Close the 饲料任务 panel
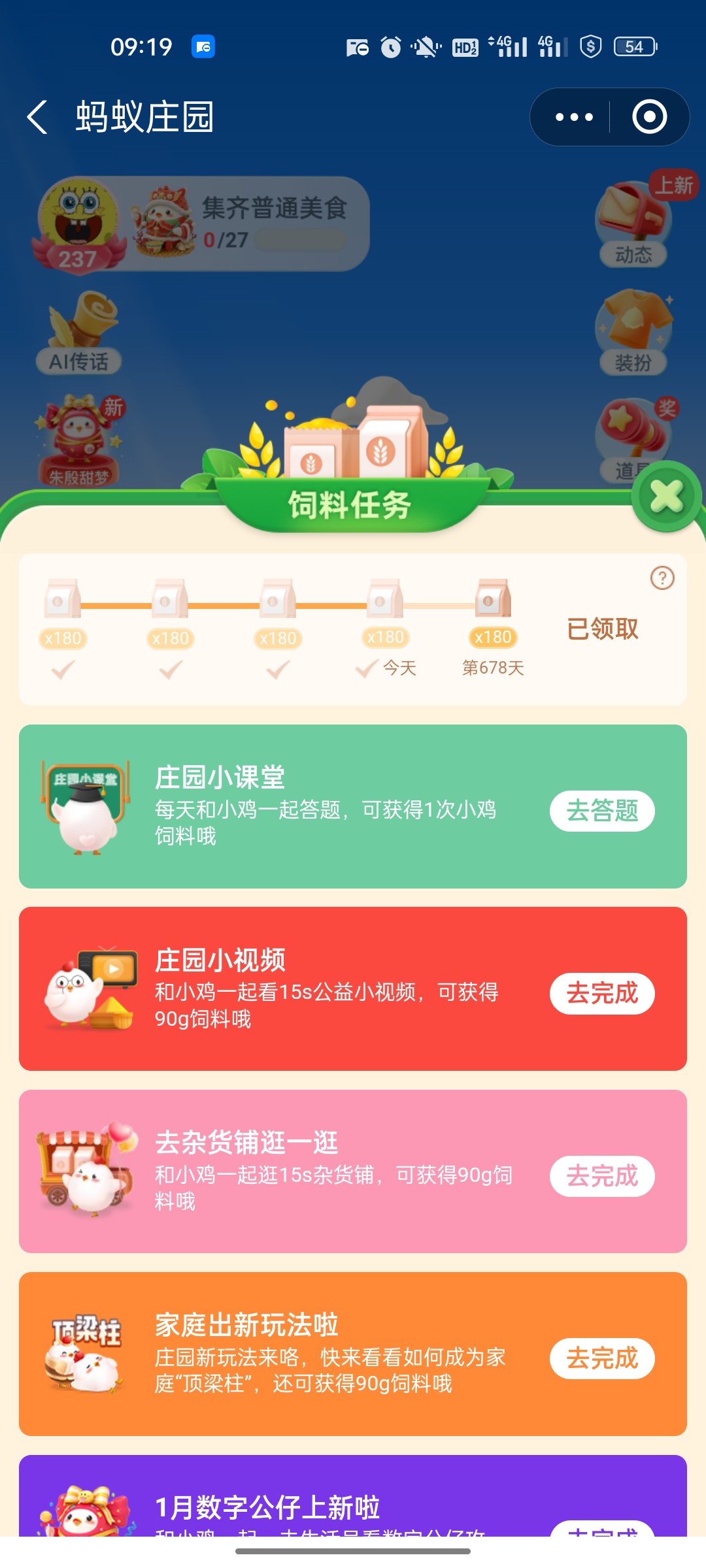 coord(666,497)
